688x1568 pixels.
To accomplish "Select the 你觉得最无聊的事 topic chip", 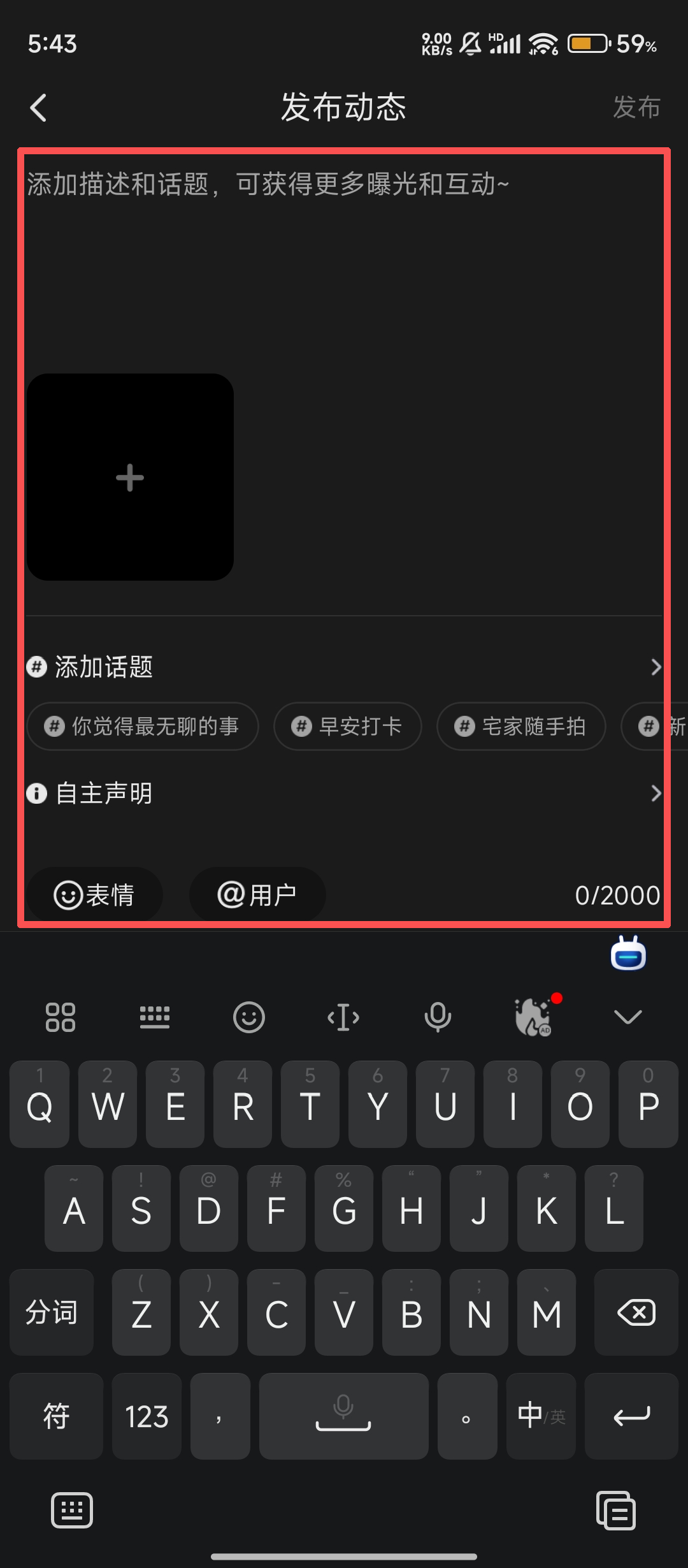I will point(143,727).
